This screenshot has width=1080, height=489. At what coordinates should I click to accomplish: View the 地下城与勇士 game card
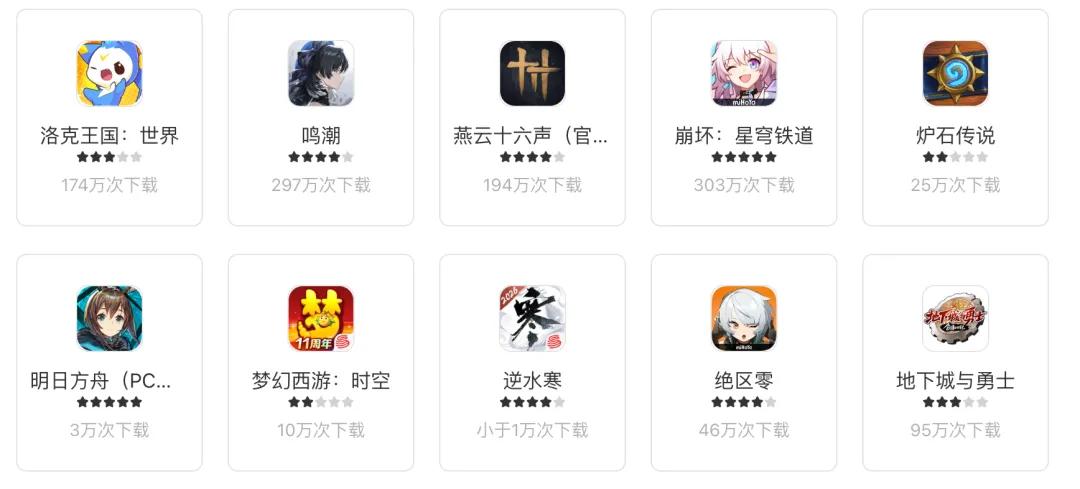pos(955,363)
